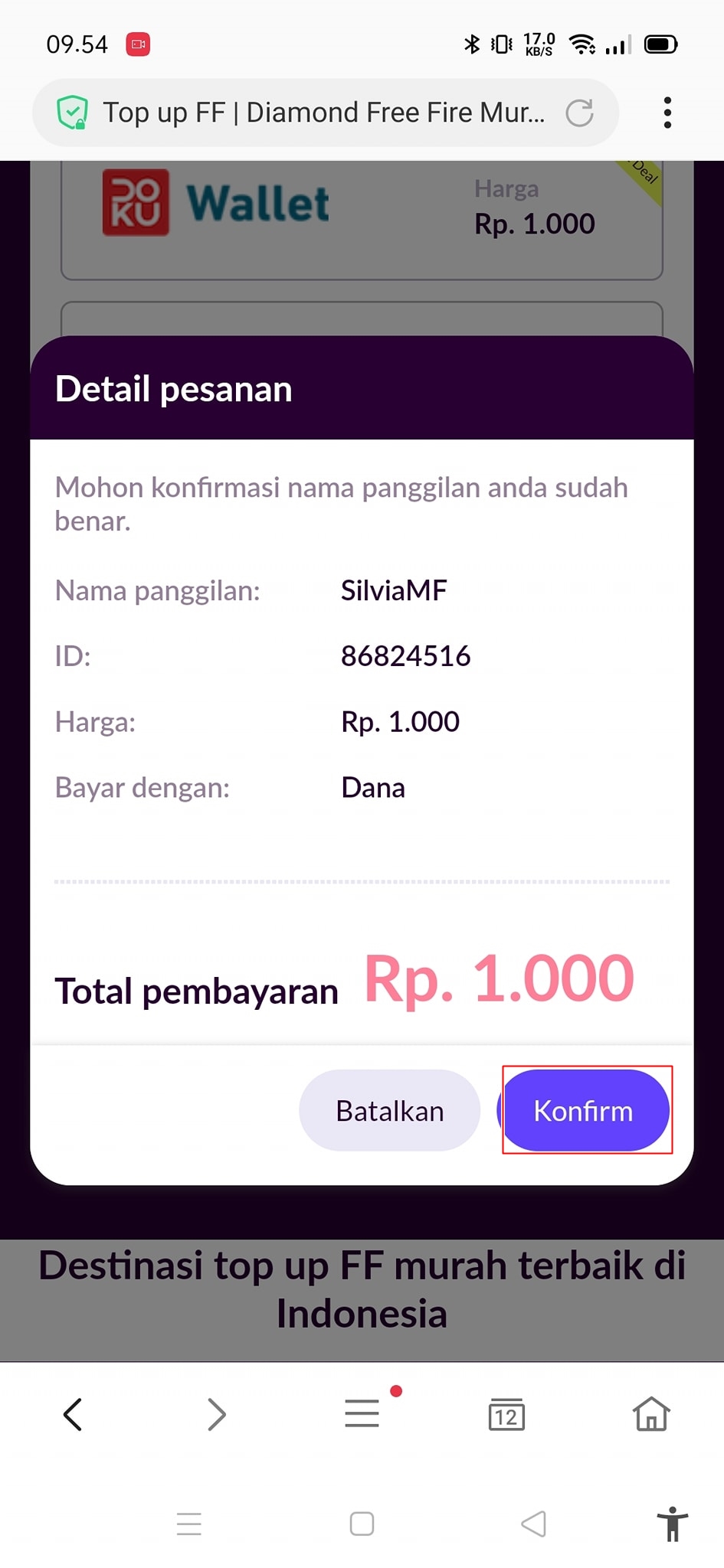The width and height of the screenshot is (724, 1568).
Task: View site security shield info
Action: point(72,113)
